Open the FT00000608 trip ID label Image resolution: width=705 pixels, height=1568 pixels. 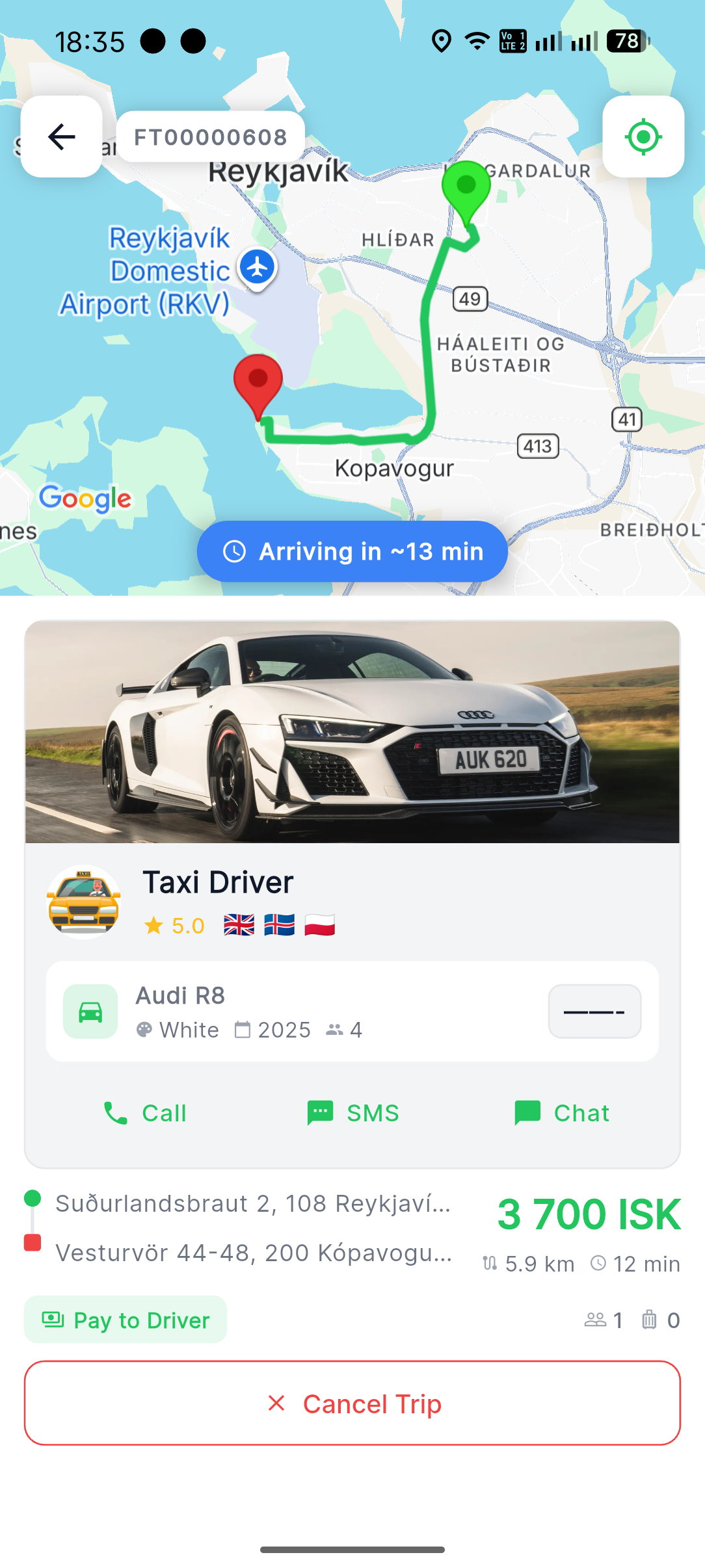(211, 137)
